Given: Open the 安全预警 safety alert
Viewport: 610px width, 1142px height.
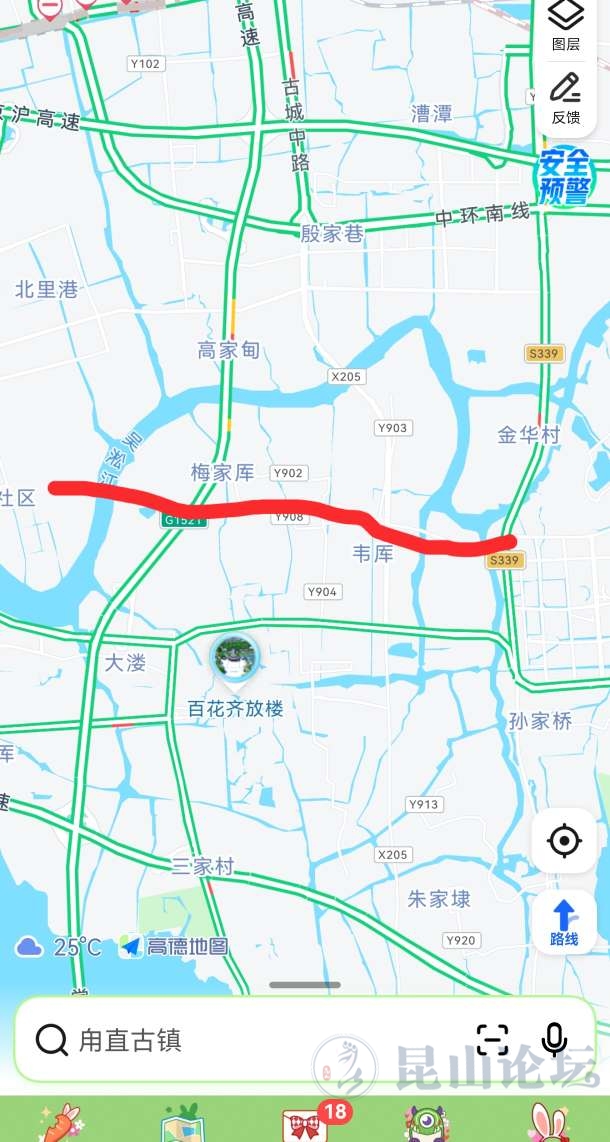Looking at the screenshot, I should pos(566,178).
